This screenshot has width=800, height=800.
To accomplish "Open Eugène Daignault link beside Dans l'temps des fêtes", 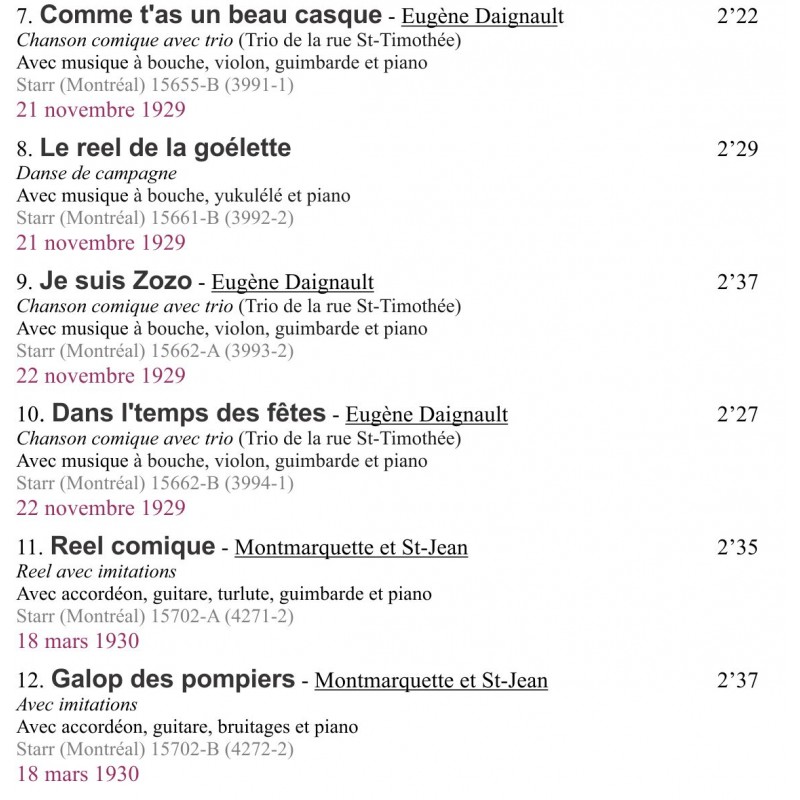I will point(426,415).
